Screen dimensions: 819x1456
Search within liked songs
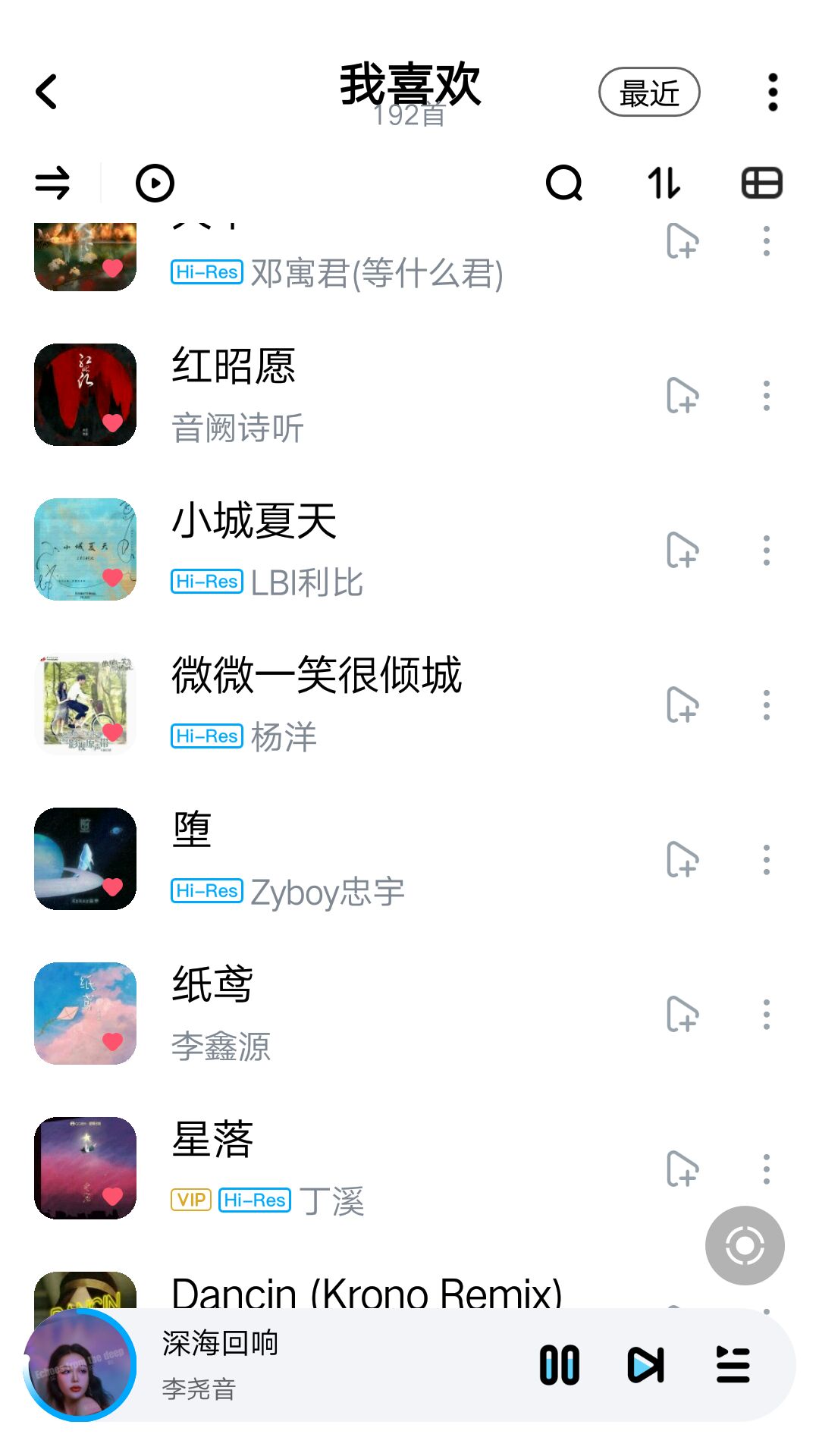[x=564, y=184]
